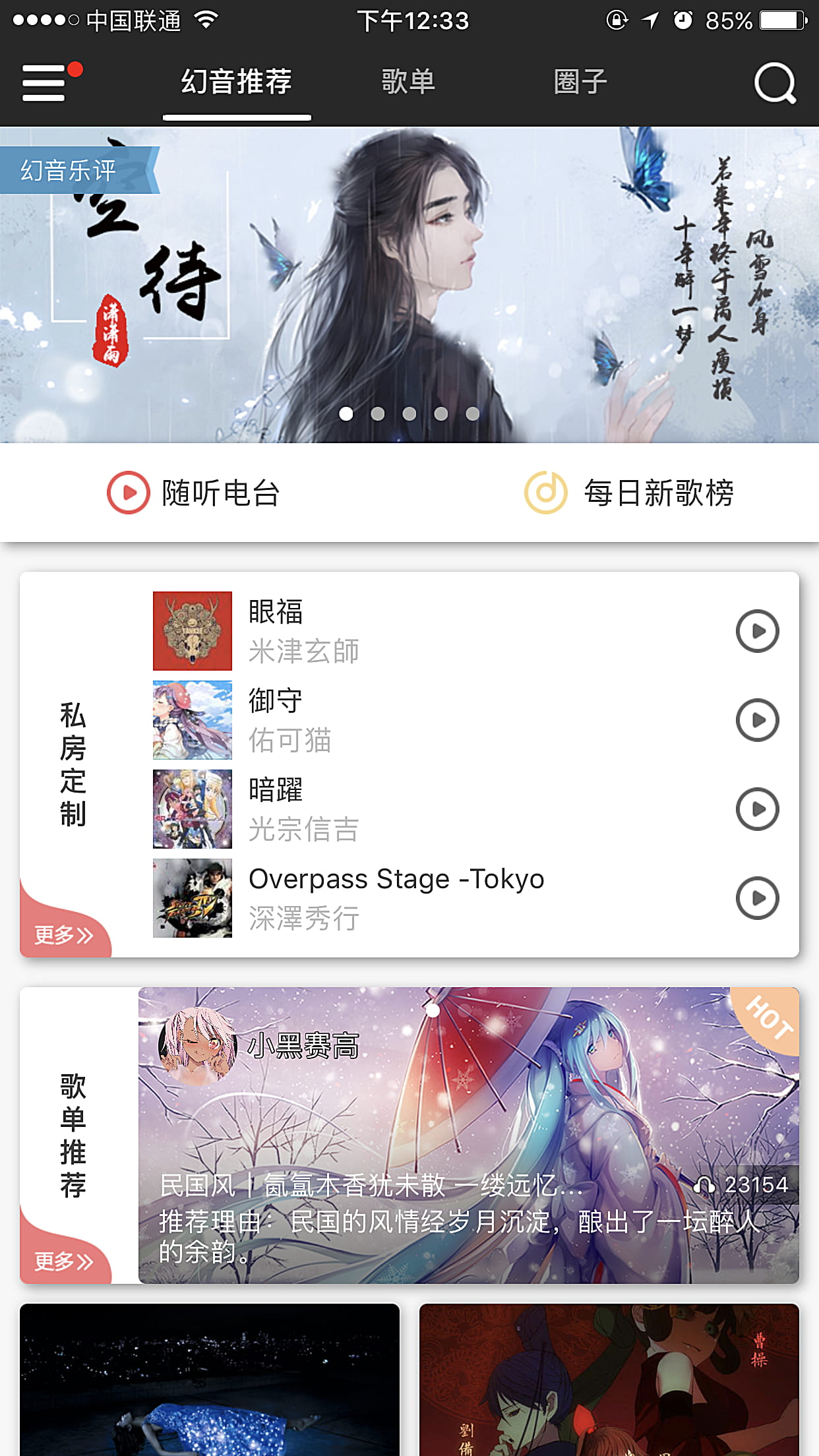819x1456 pixels.
Task: Open song row 御守 by 佑可猫
Action: tap(396, 720)
